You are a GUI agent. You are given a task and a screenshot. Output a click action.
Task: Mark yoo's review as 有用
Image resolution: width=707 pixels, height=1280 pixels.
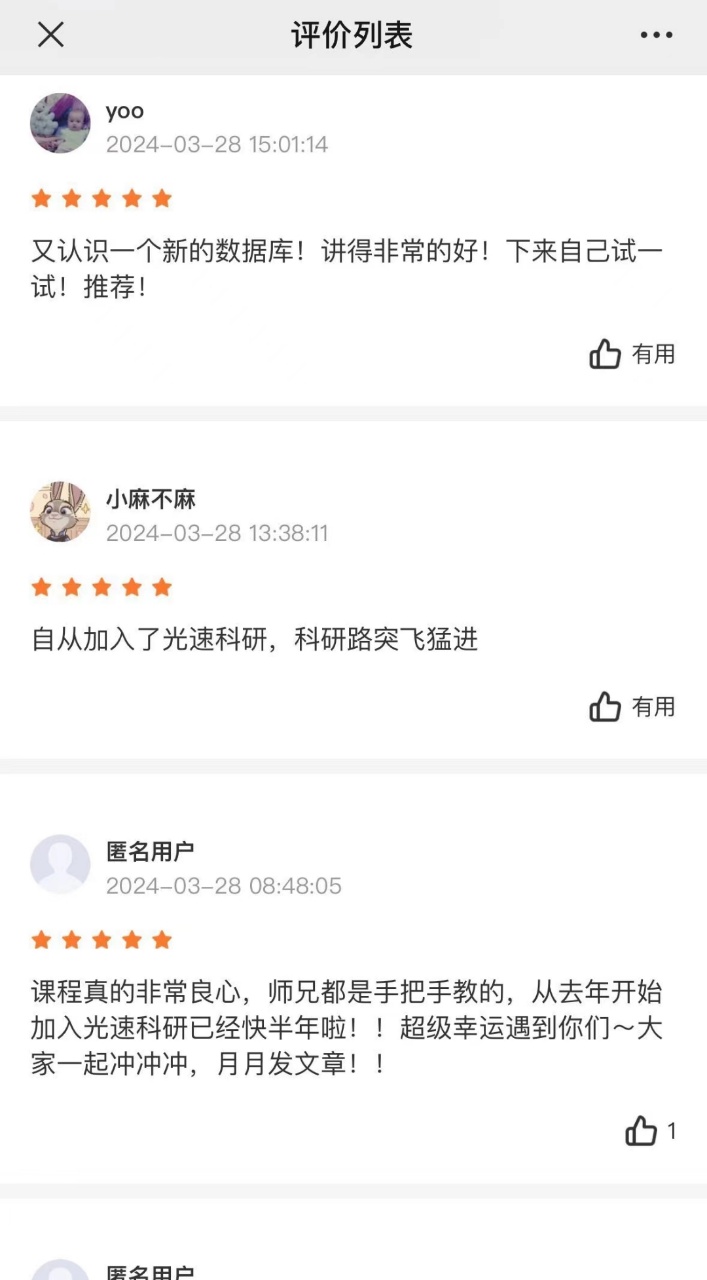pos(632,354)
